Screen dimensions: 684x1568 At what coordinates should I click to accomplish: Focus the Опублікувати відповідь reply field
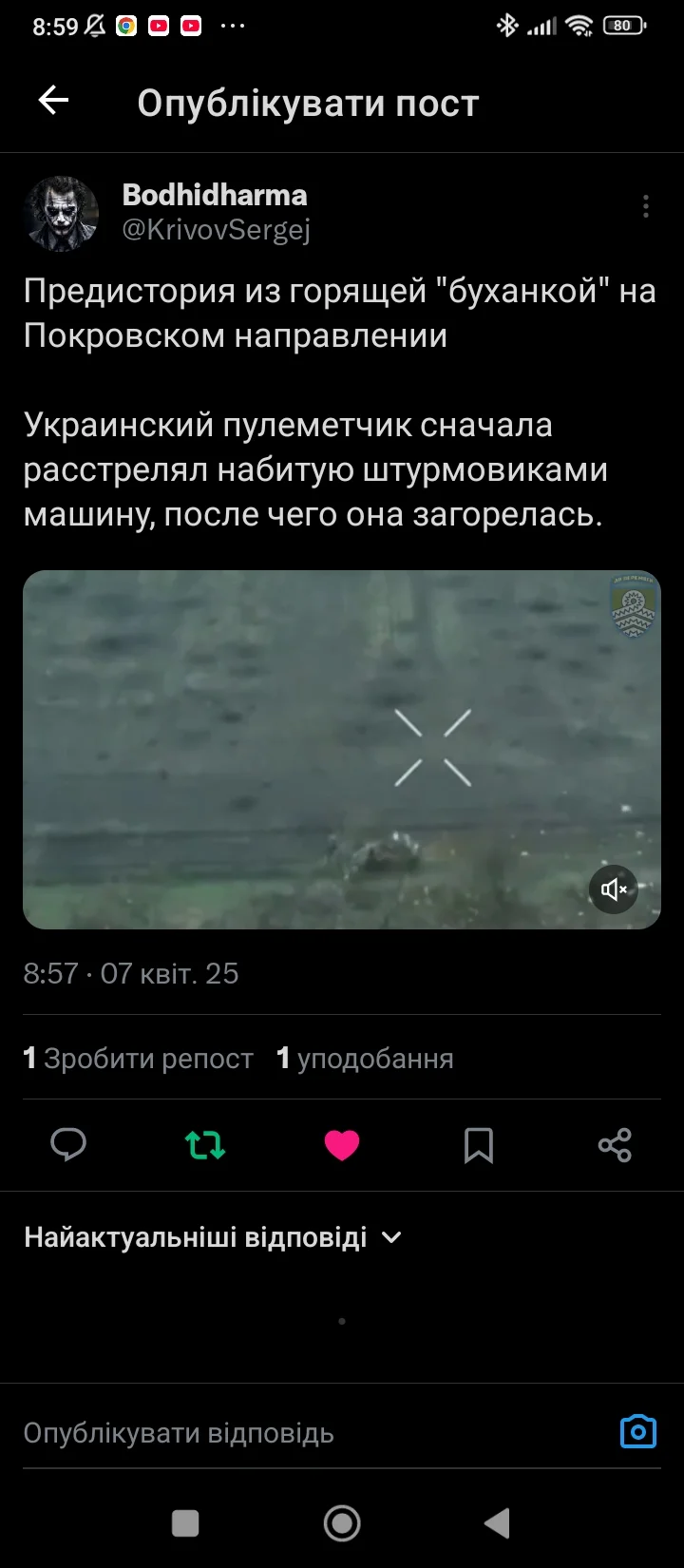coord(285,1432)
